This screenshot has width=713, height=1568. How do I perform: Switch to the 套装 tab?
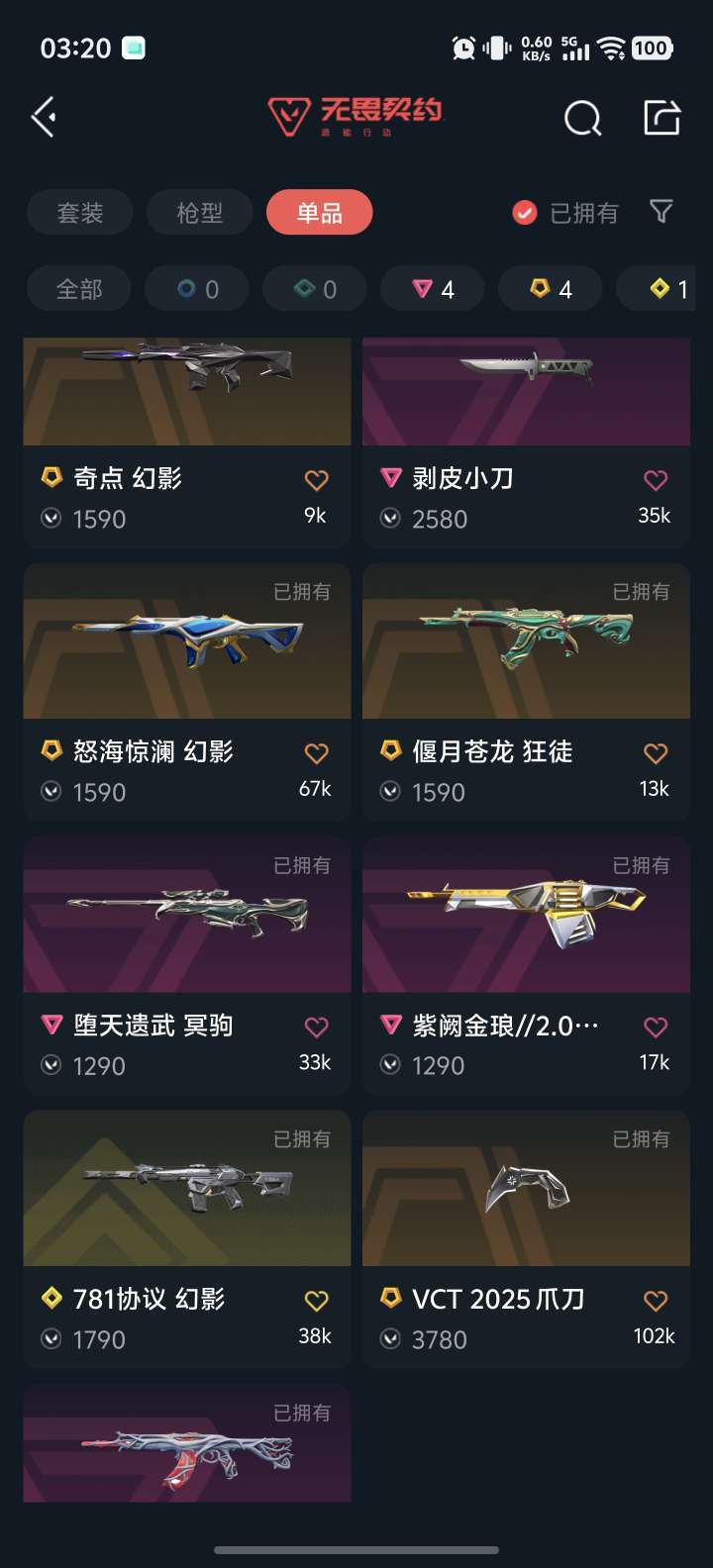point(80,212)
